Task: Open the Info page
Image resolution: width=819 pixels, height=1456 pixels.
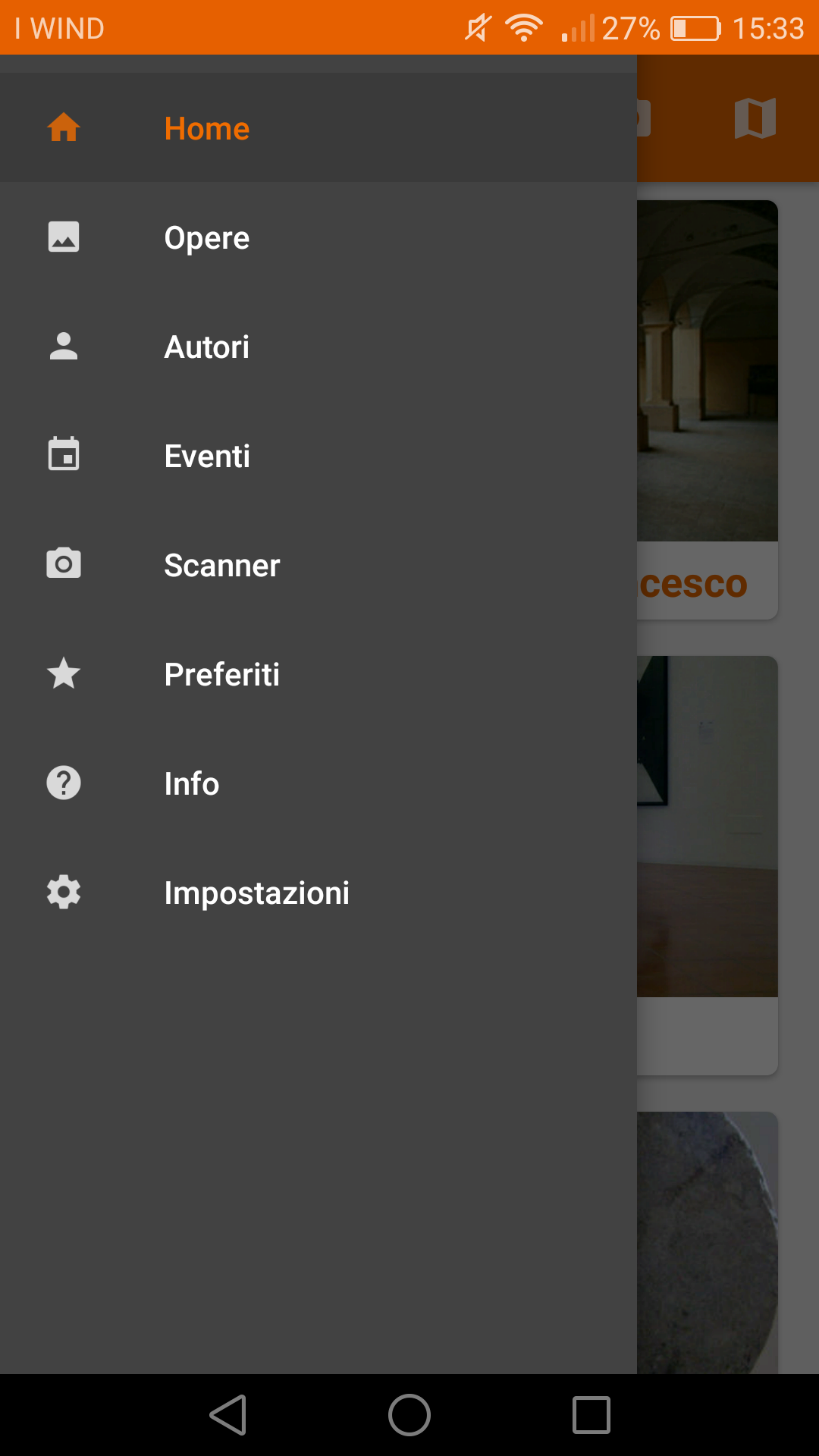Action: [318, 783]
